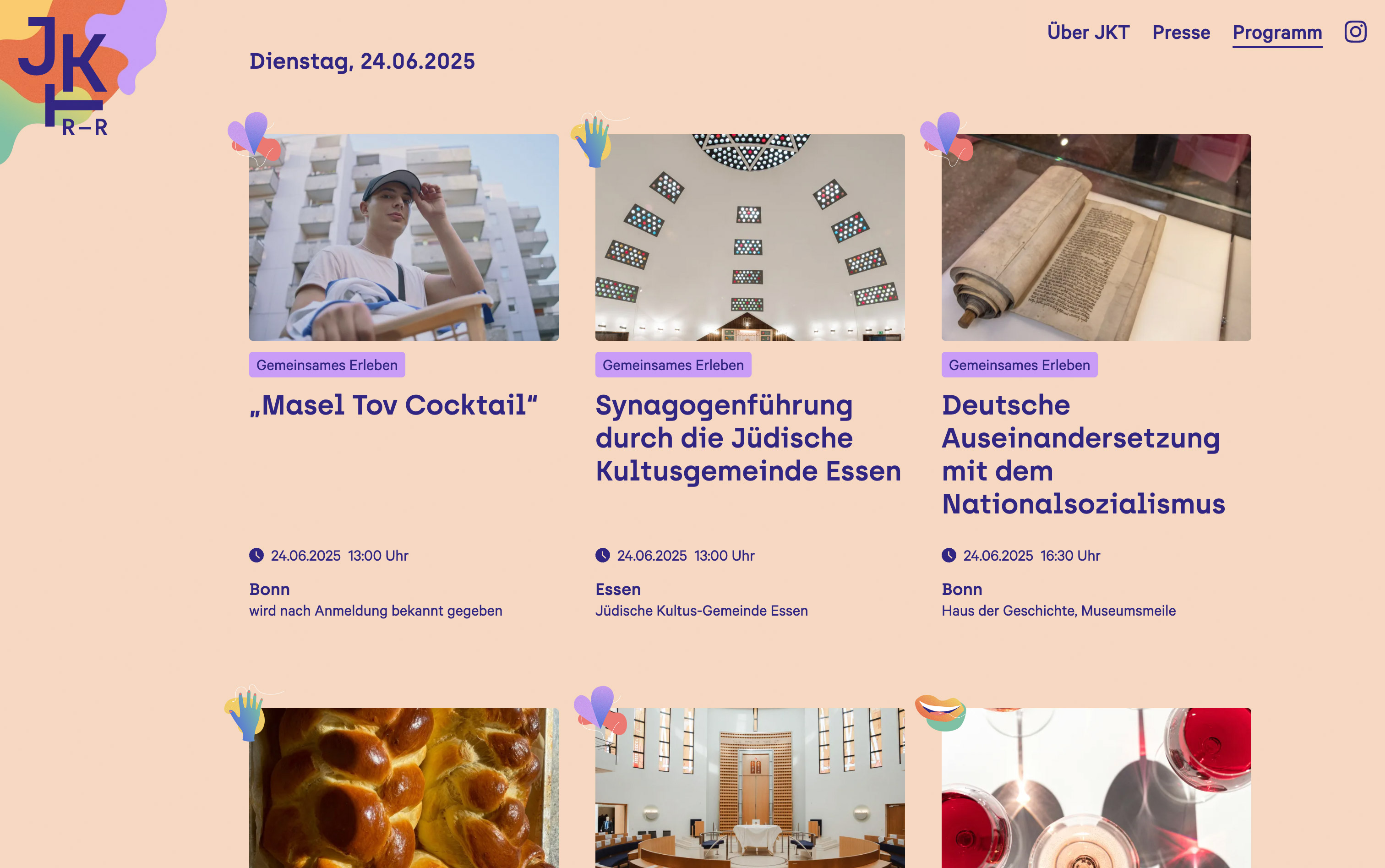Go to Über JKT page
Viewport: 1385px width, 868px height.
[x=1088, y=32]
